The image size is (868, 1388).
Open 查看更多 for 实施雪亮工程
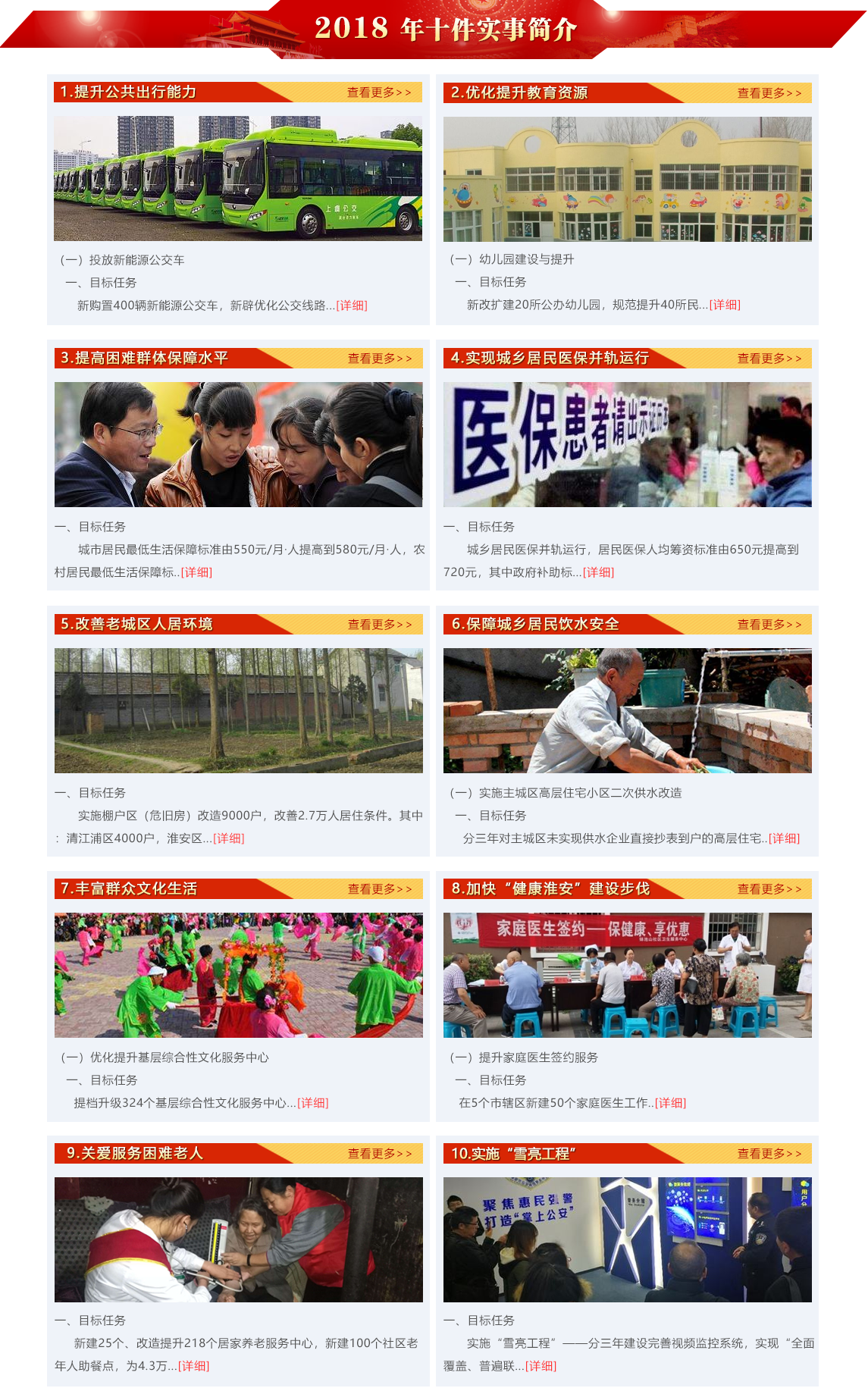click(769, 1154)
